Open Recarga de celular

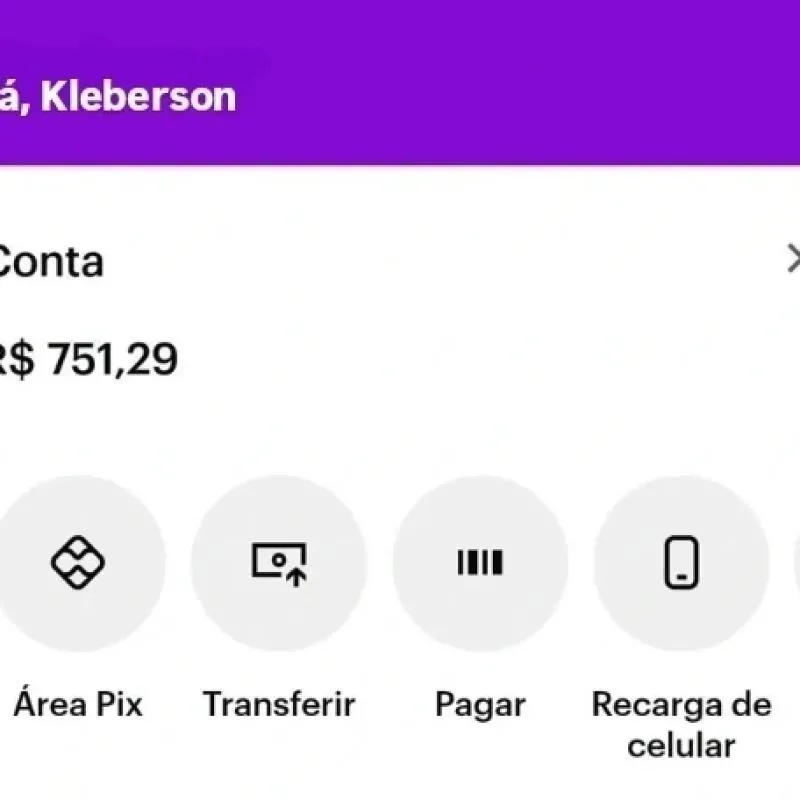pos(681,563)
